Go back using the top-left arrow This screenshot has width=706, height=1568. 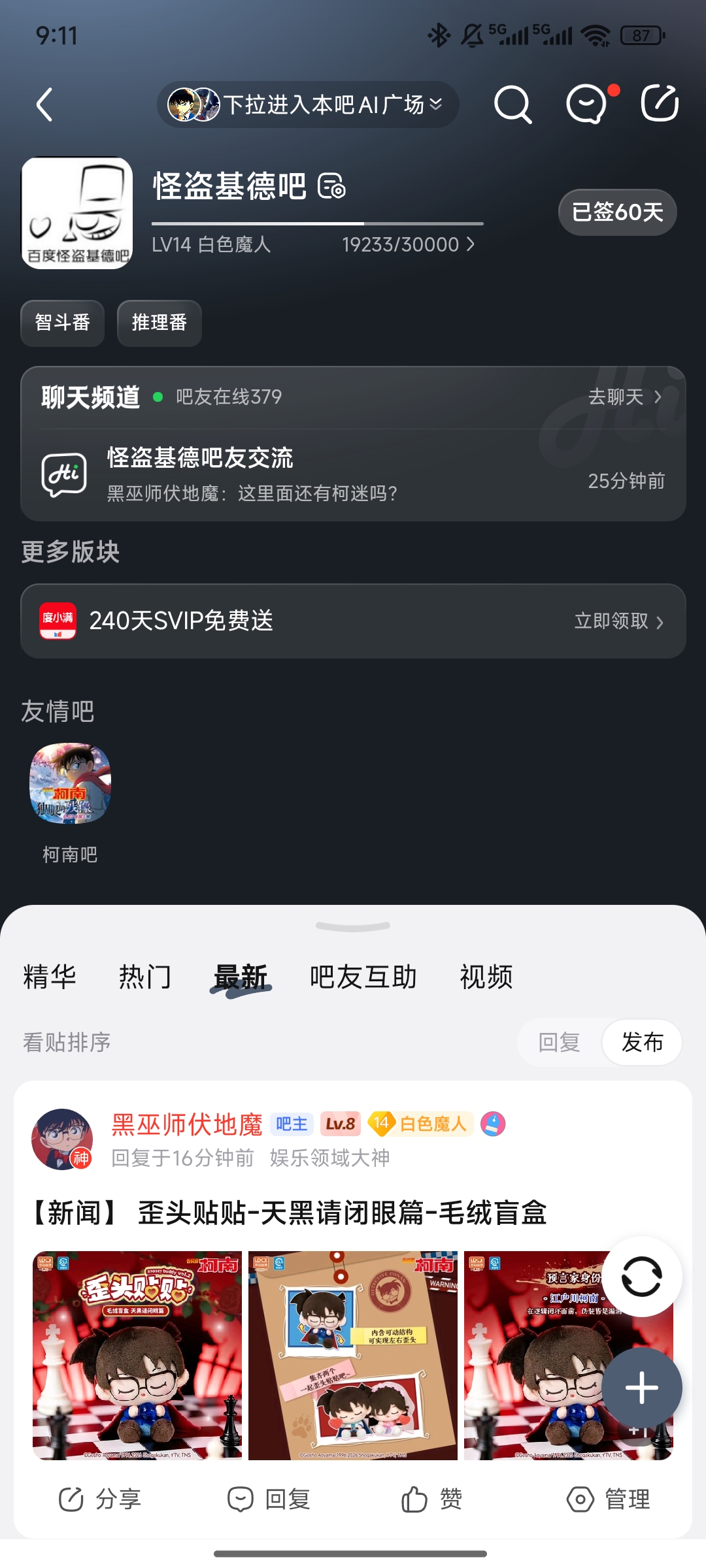(44, 105)
